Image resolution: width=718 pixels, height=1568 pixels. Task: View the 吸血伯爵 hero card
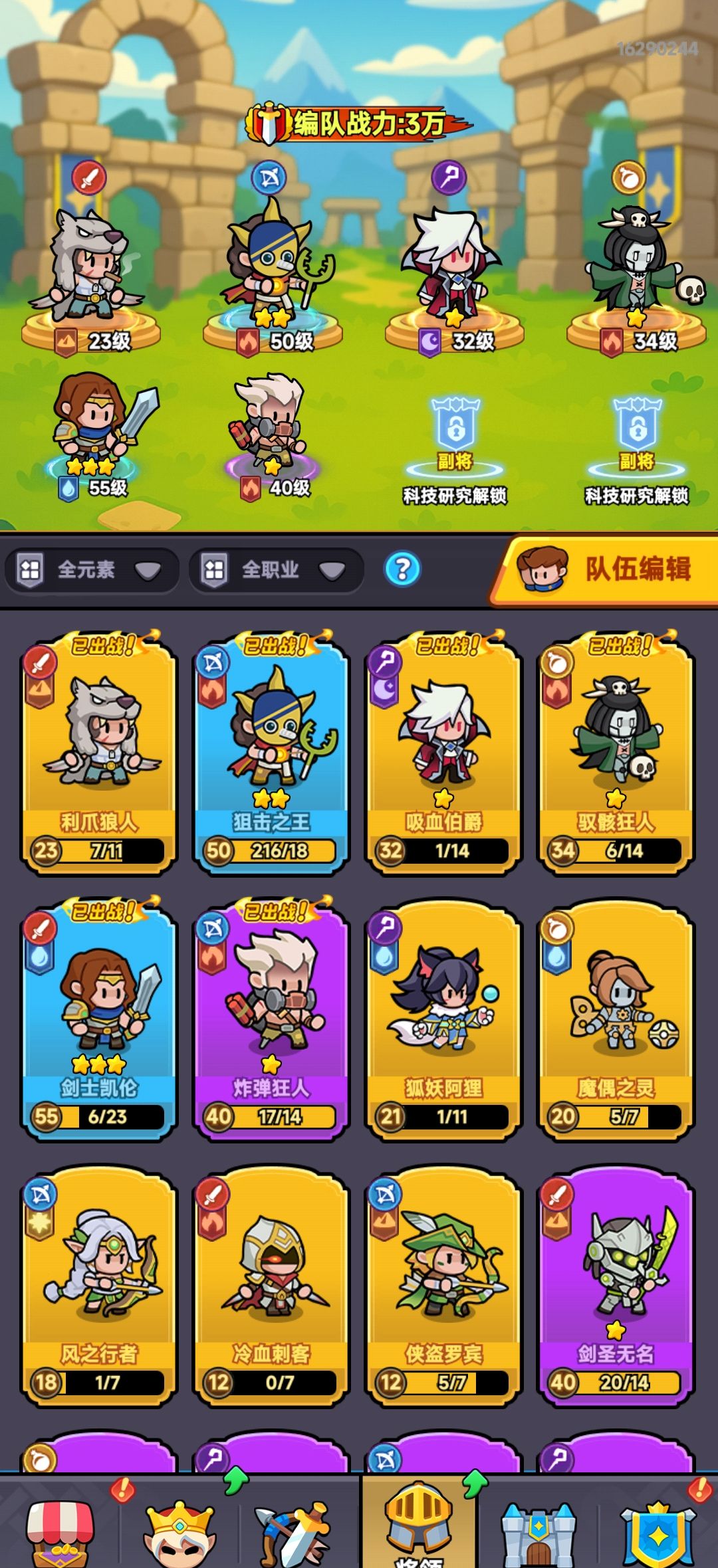[443, 751]
